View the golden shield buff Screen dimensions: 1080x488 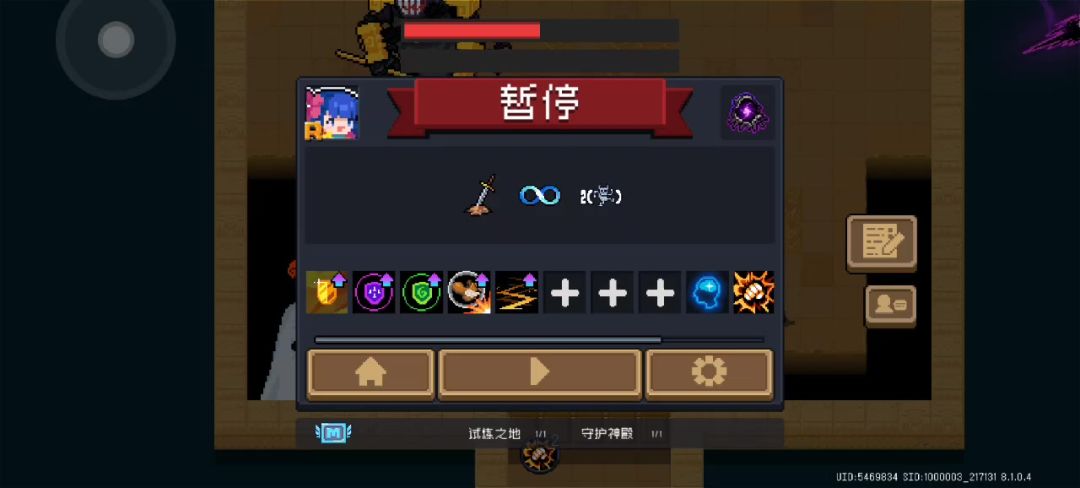coord(327,292)
